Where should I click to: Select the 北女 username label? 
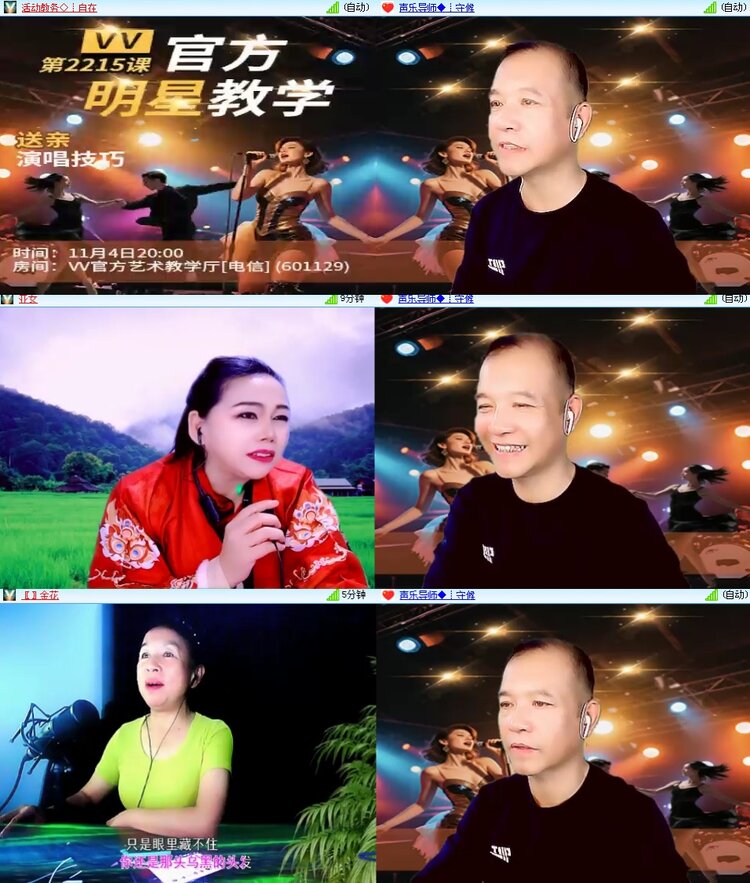point(27,300)
